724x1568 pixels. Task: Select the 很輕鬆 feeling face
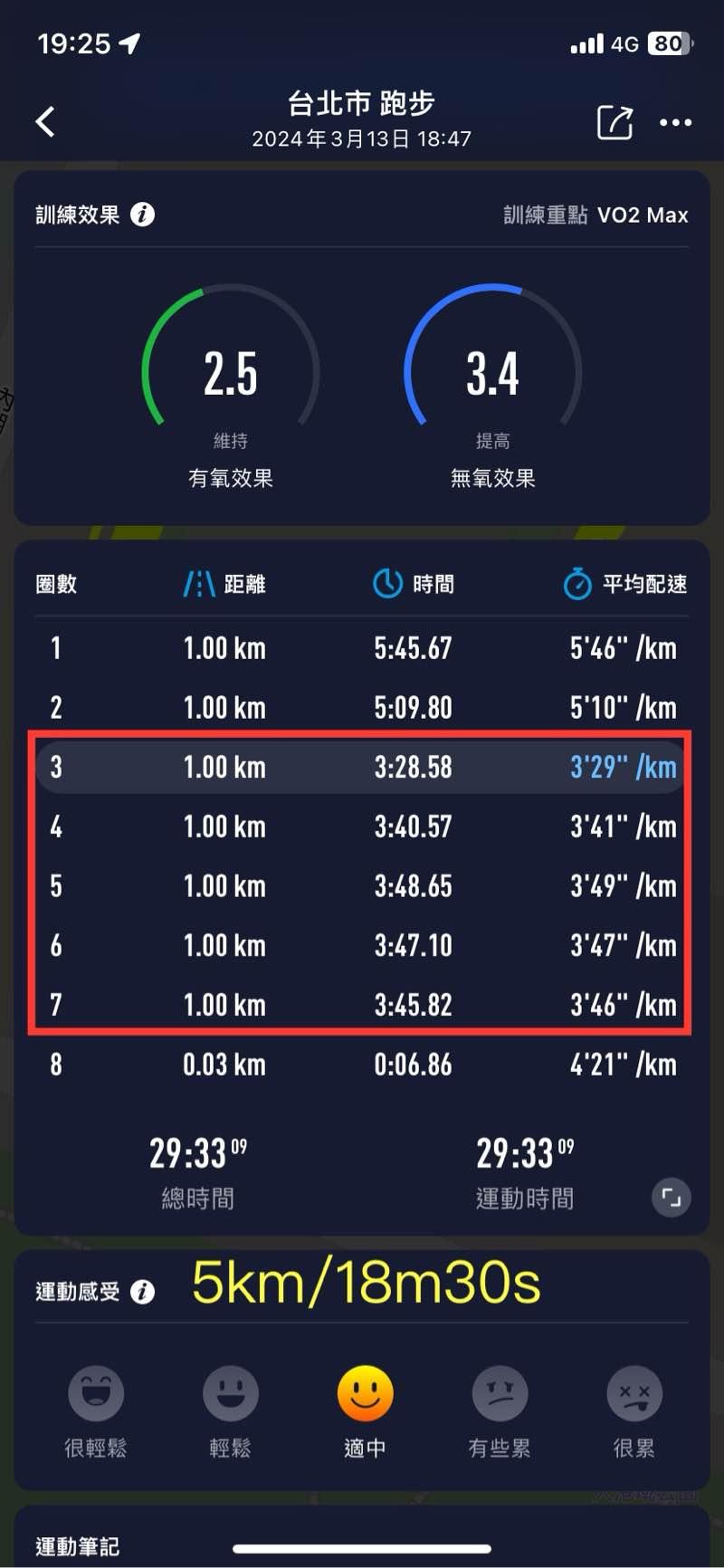pos(96,1394)
